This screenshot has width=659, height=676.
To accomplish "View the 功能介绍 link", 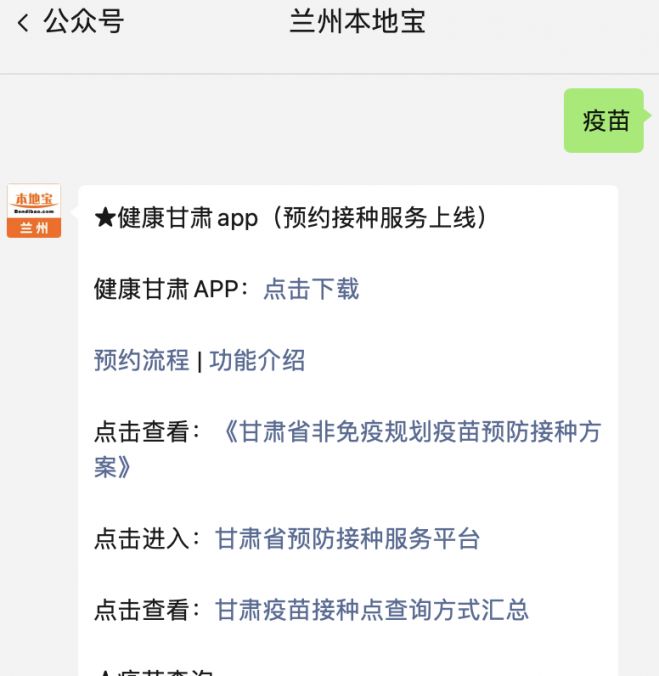I will [258, 361].
